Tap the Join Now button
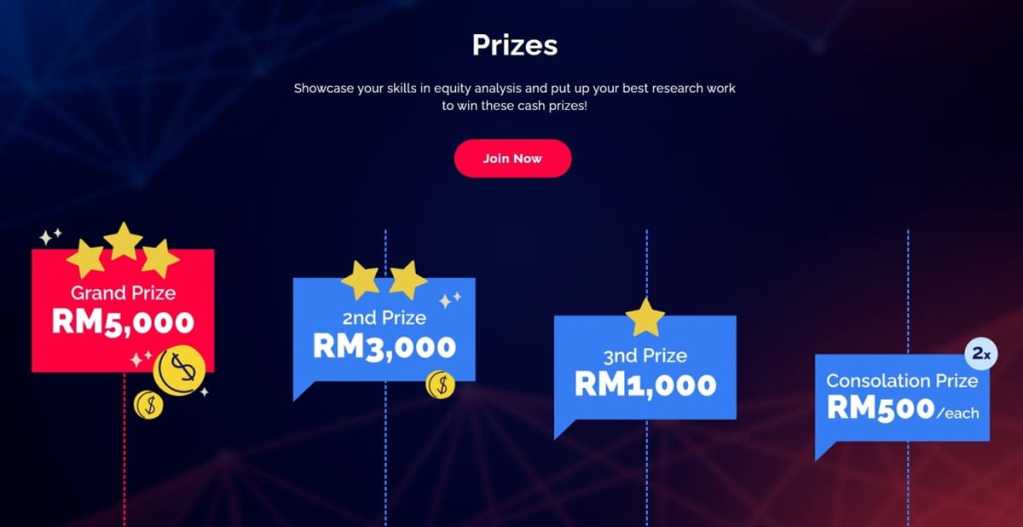Image resolution: width=1023 pixels, height=527 pixels. (512, 159)
